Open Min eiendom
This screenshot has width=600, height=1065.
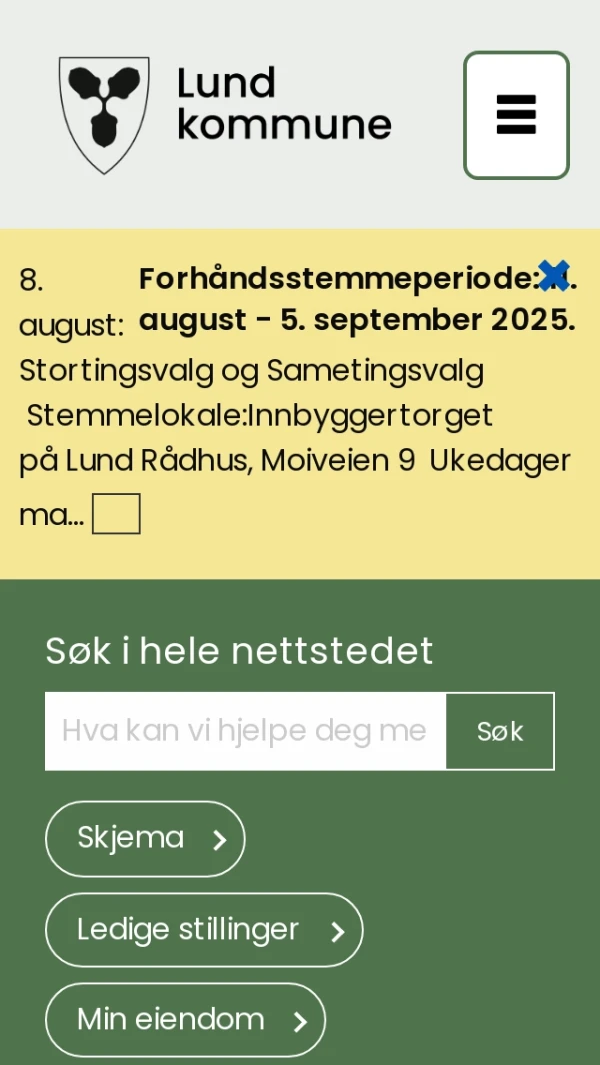point(185,1020)
